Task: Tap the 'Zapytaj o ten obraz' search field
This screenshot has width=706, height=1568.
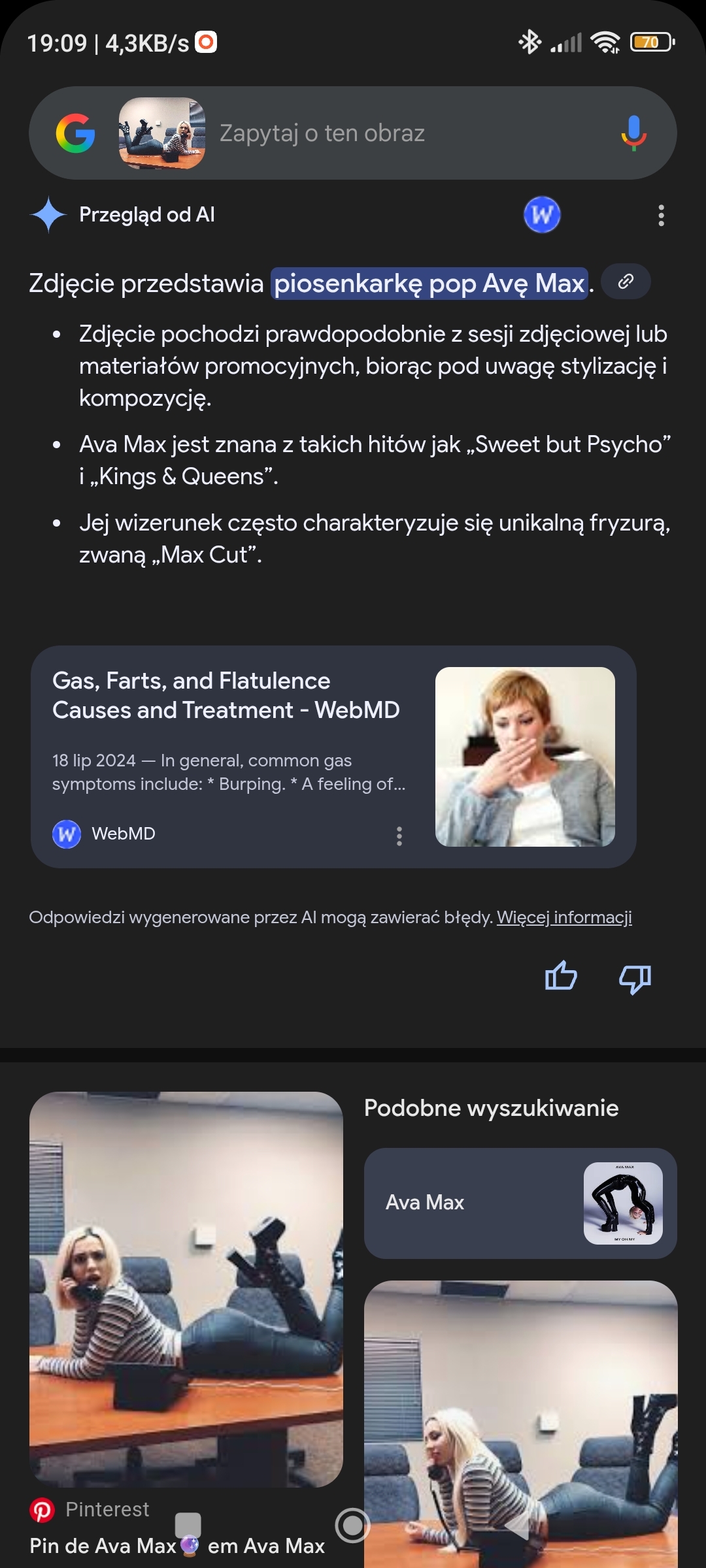Action: pos(392,133)
